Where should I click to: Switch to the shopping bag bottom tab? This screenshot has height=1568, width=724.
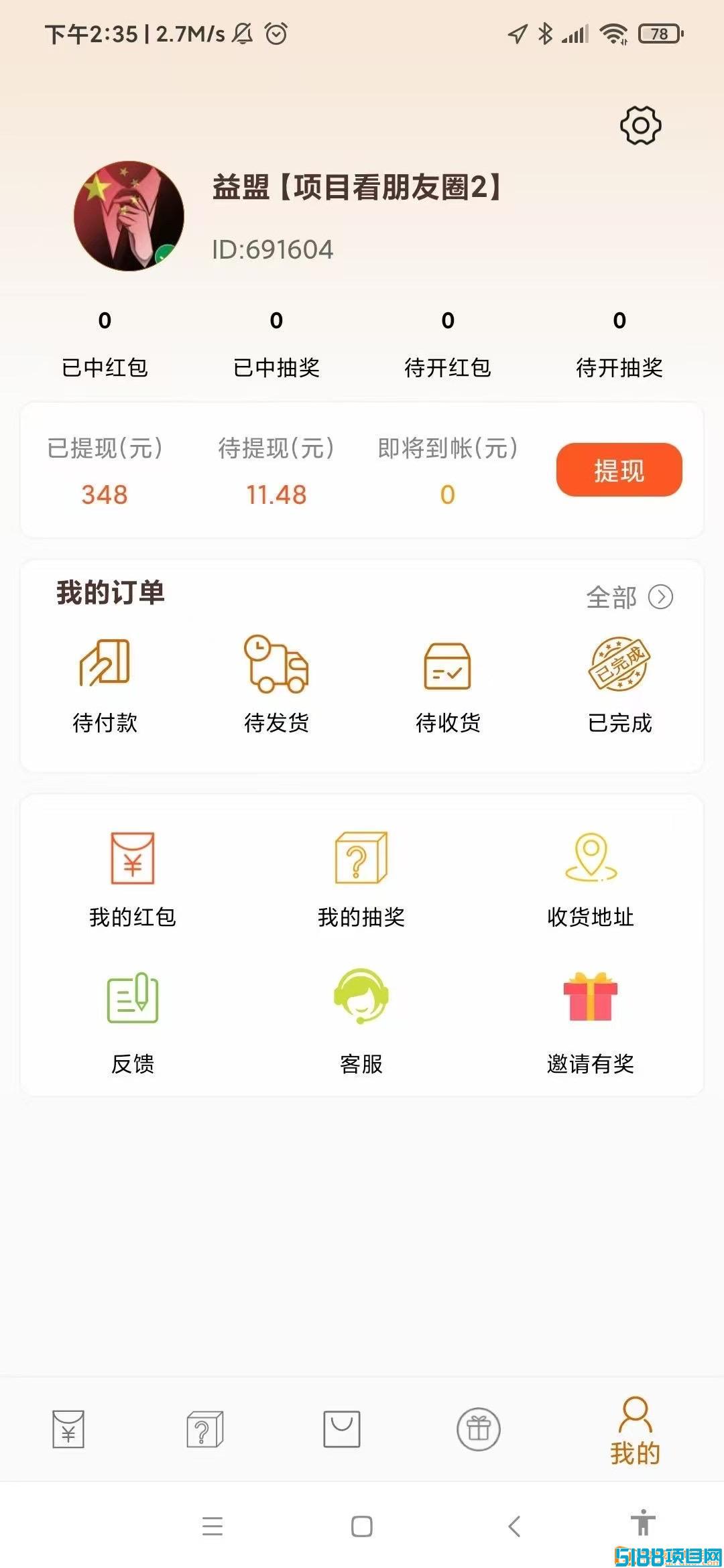coord(342,1429)
